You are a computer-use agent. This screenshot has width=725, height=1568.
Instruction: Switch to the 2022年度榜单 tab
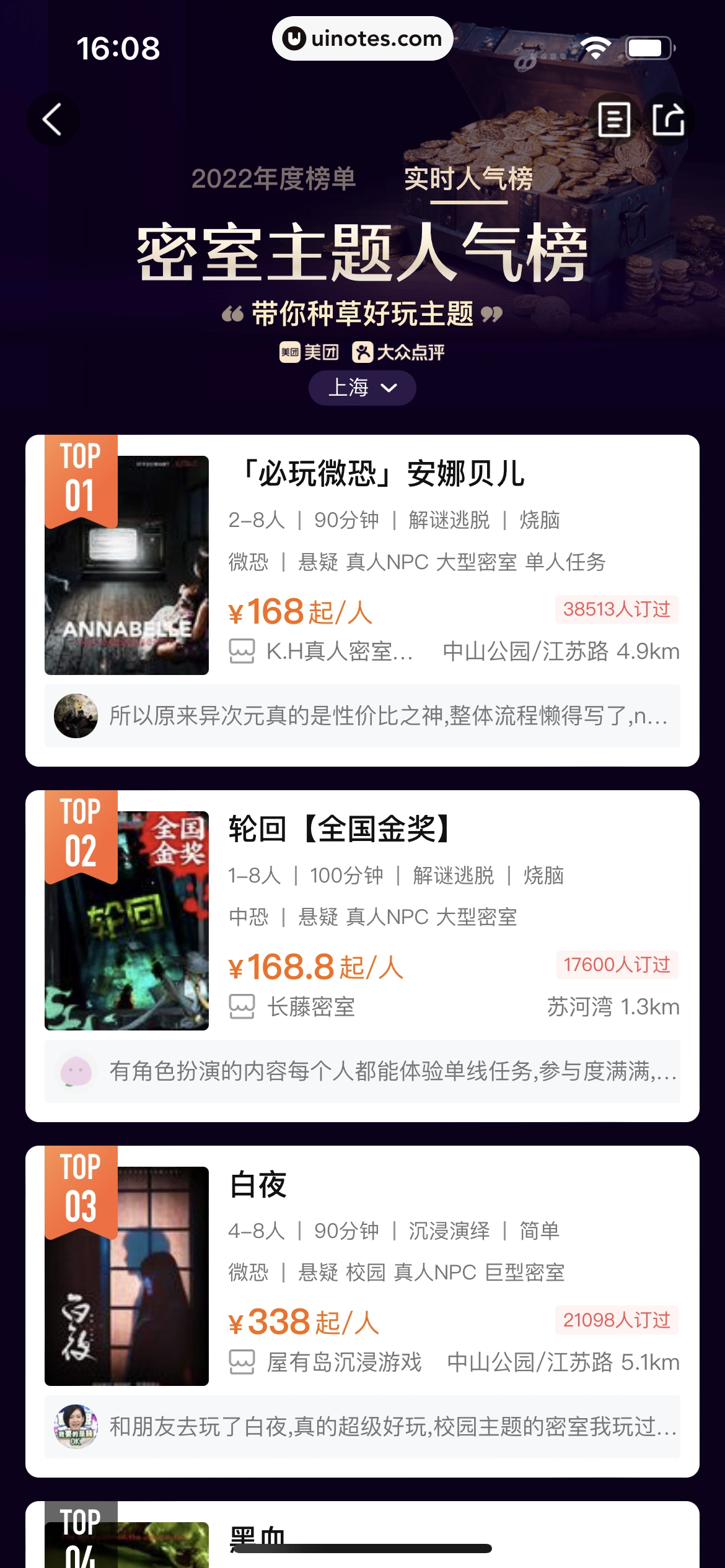pos(273,179)
